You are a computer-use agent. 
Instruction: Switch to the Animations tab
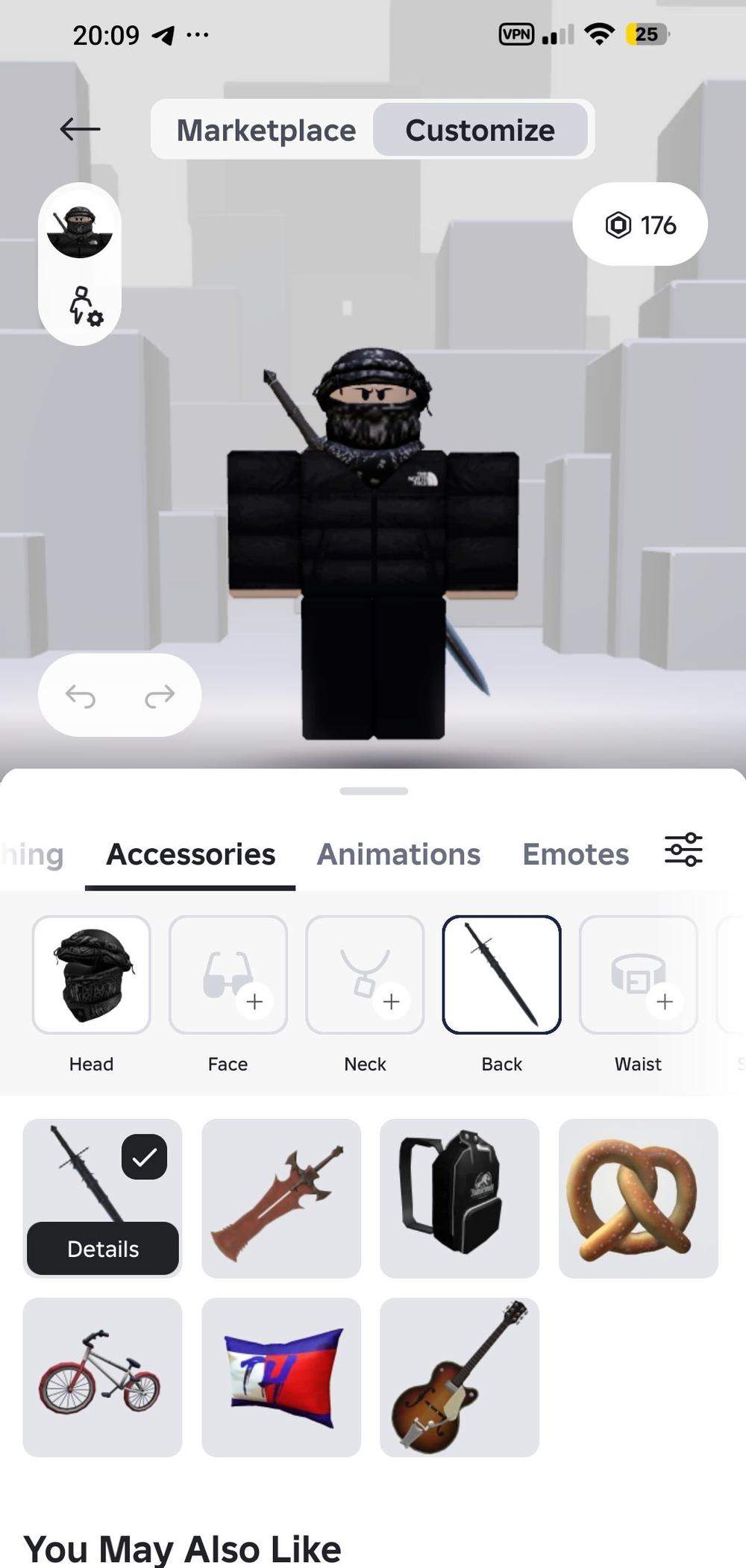tap(398, 854)
